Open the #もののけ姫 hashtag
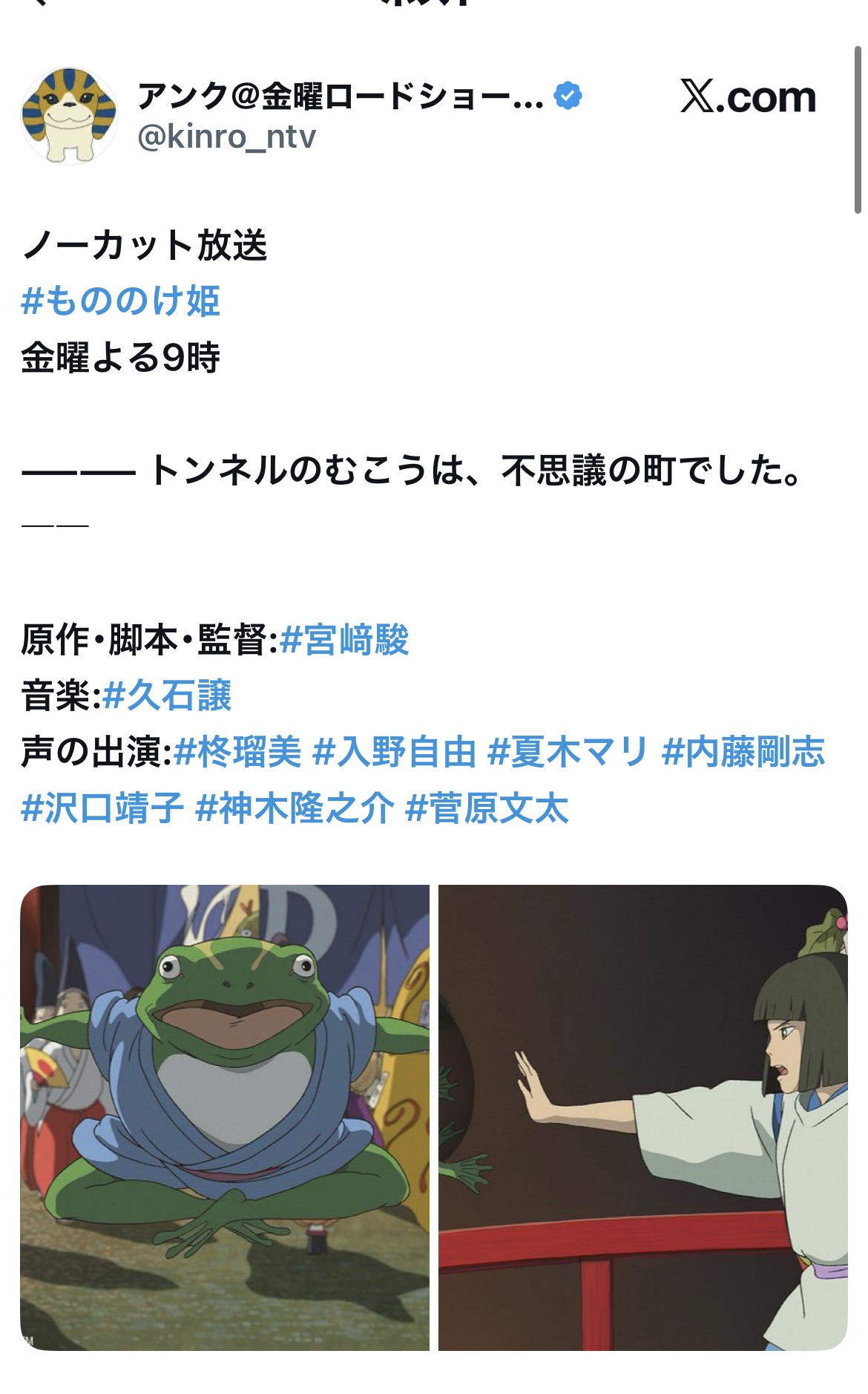868x1394 pixels. click(121, 301)
